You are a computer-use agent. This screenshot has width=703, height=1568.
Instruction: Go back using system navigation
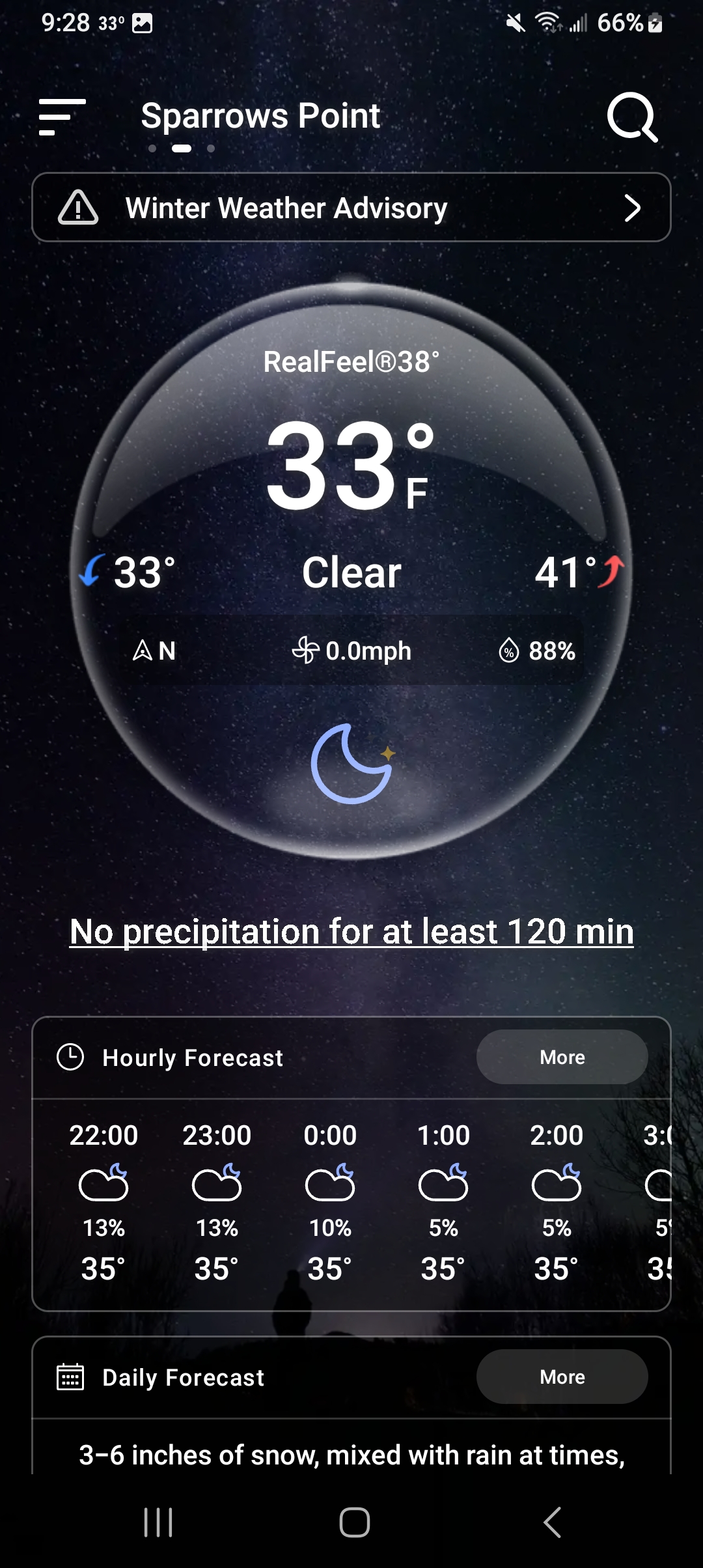[552, 1522]
